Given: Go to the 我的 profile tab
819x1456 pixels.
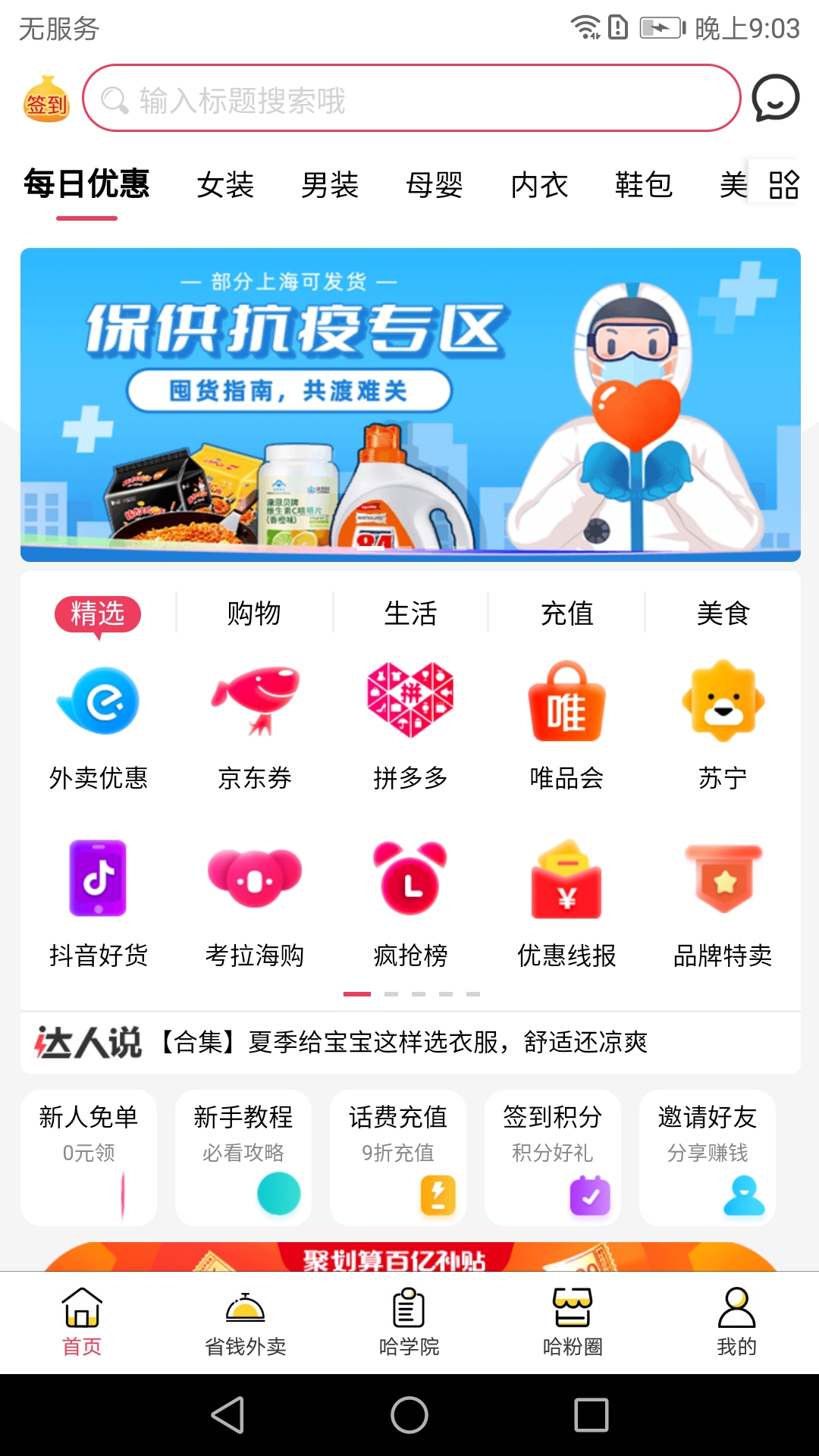Looking at the screenshot, I should (736, 1323).
